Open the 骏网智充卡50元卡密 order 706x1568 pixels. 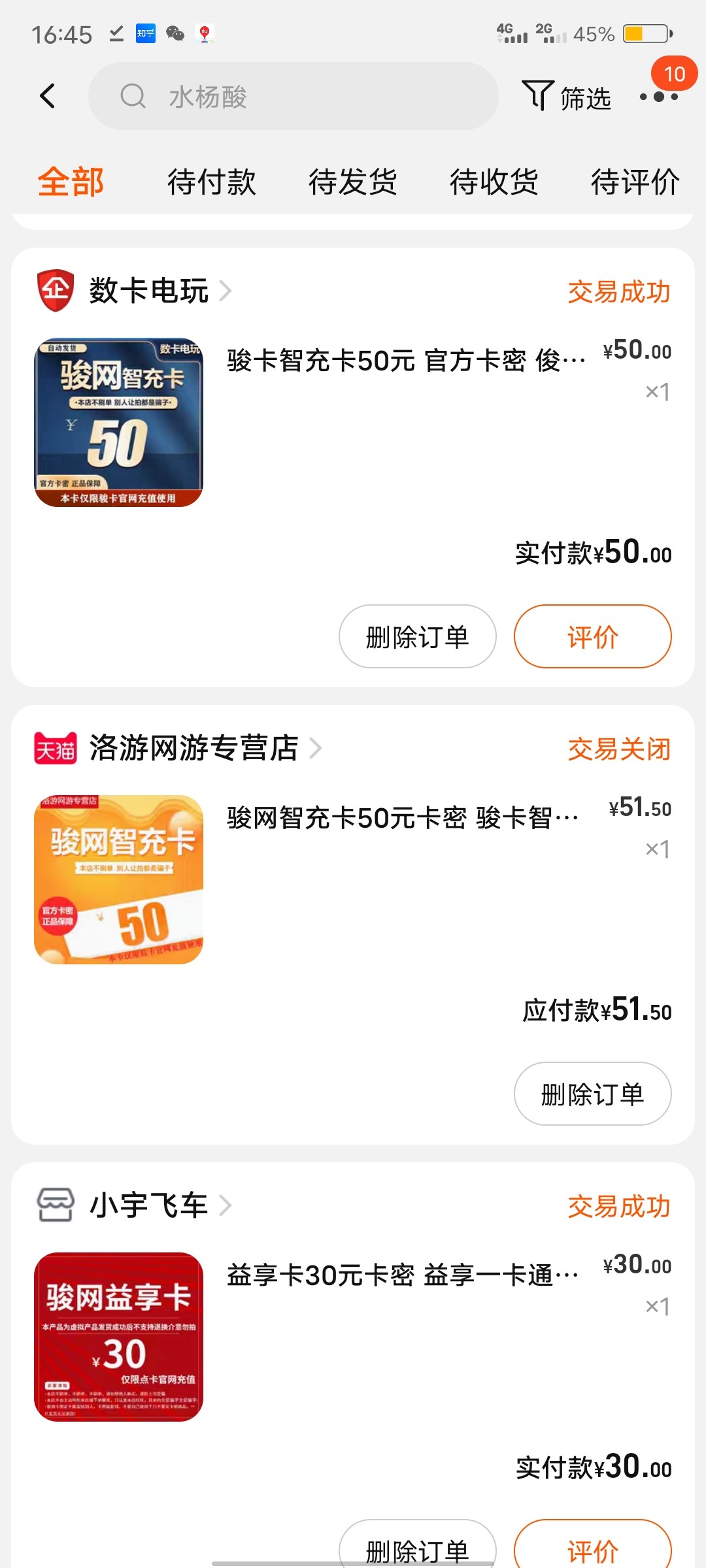click(x=402, y=818)
